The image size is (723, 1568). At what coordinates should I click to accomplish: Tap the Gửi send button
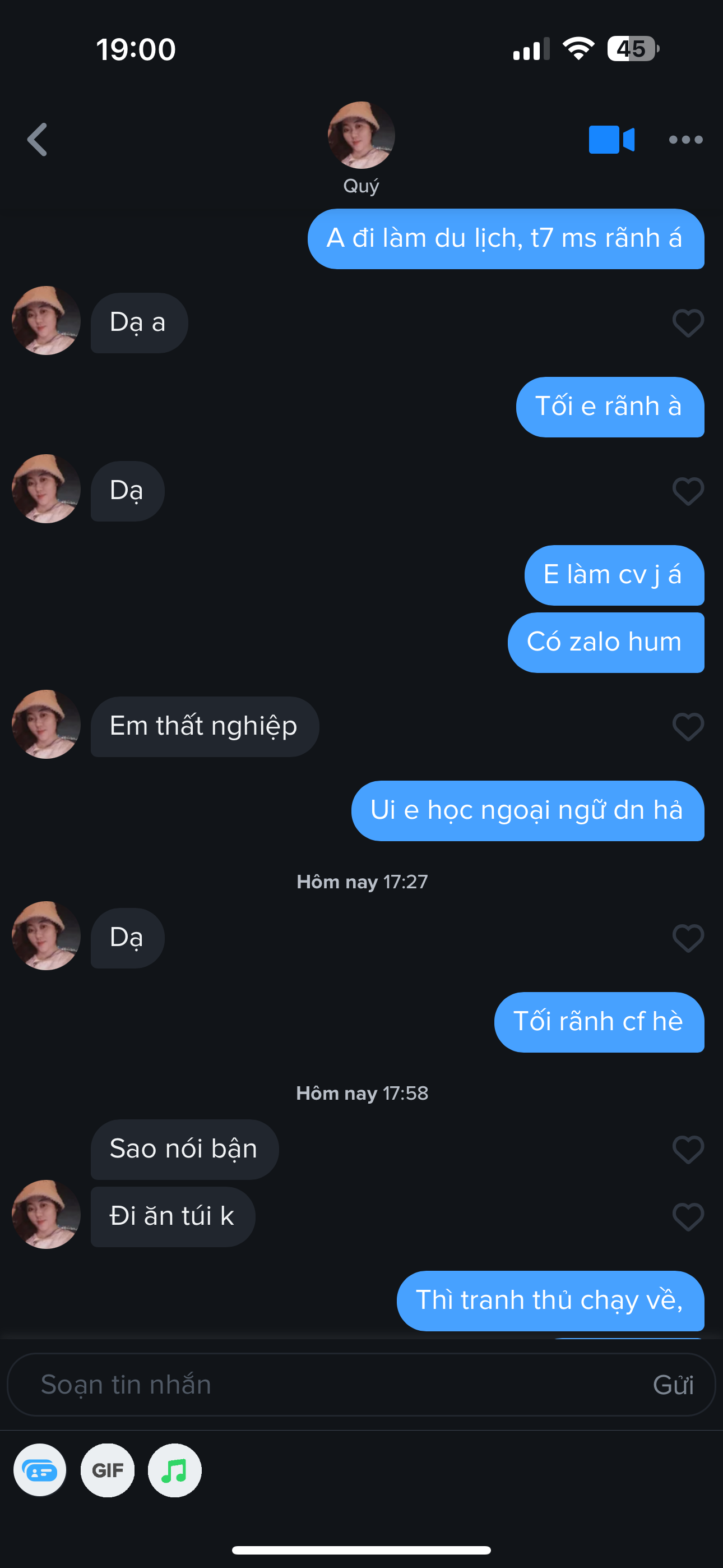[673, 1385]
